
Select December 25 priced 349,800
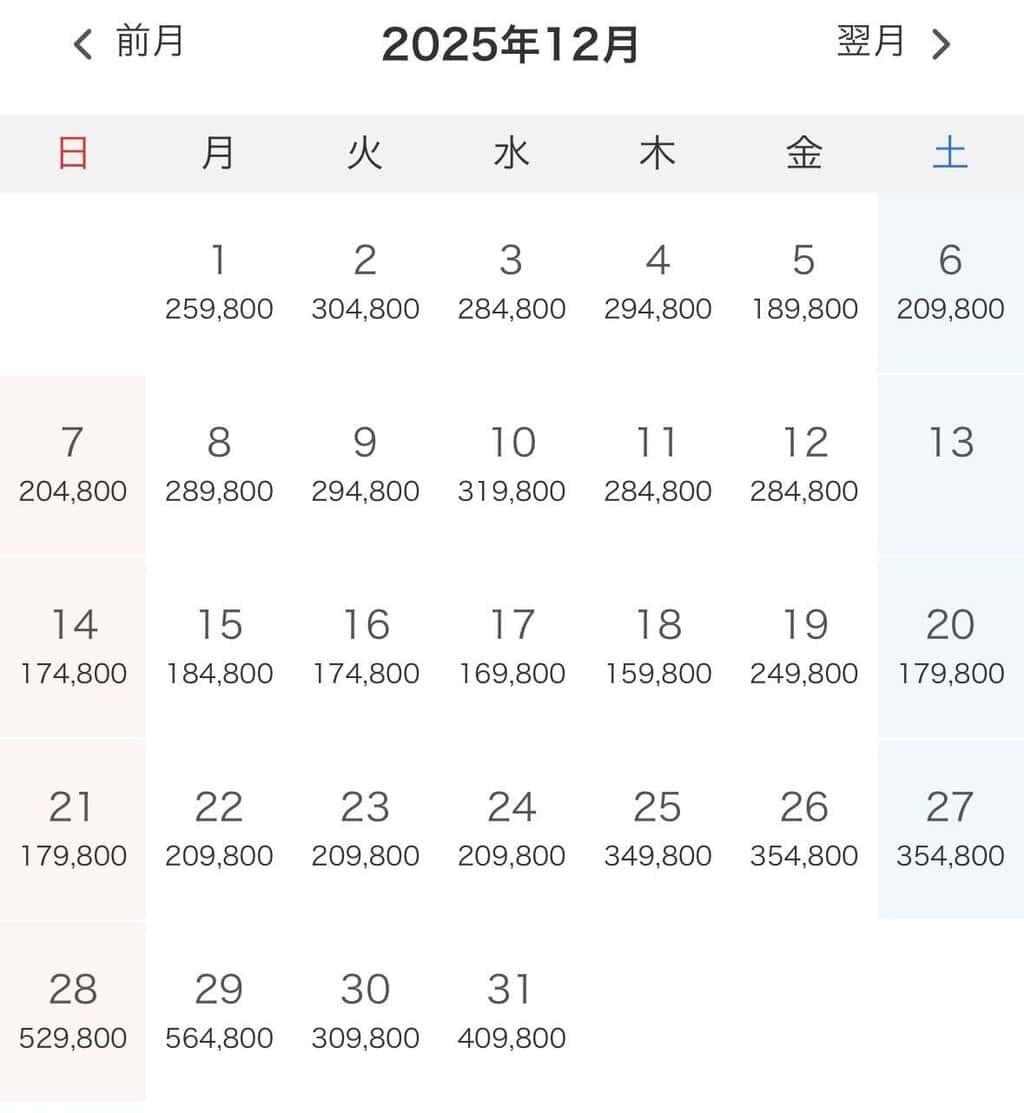658,829
